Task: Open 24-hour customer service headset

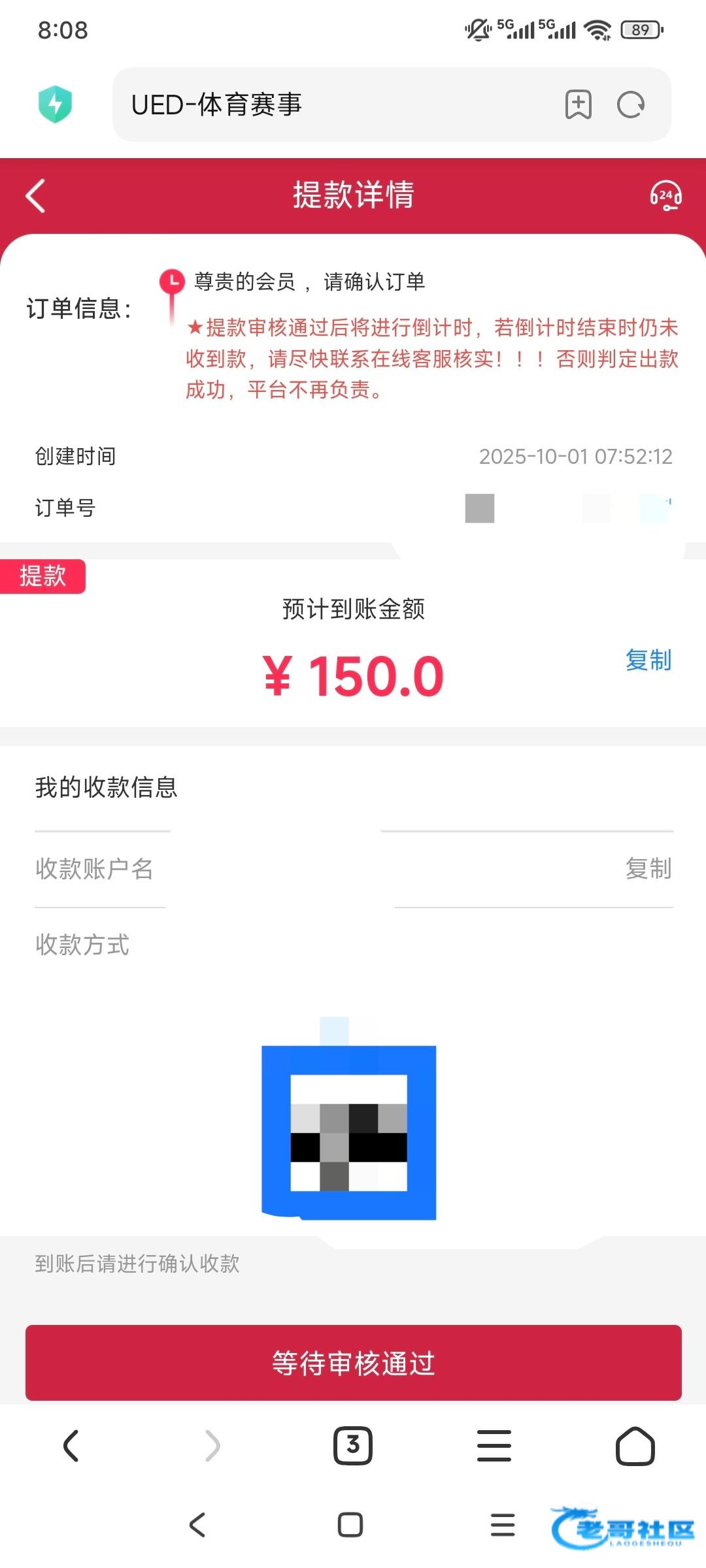Action: click(x=665, y=195)
